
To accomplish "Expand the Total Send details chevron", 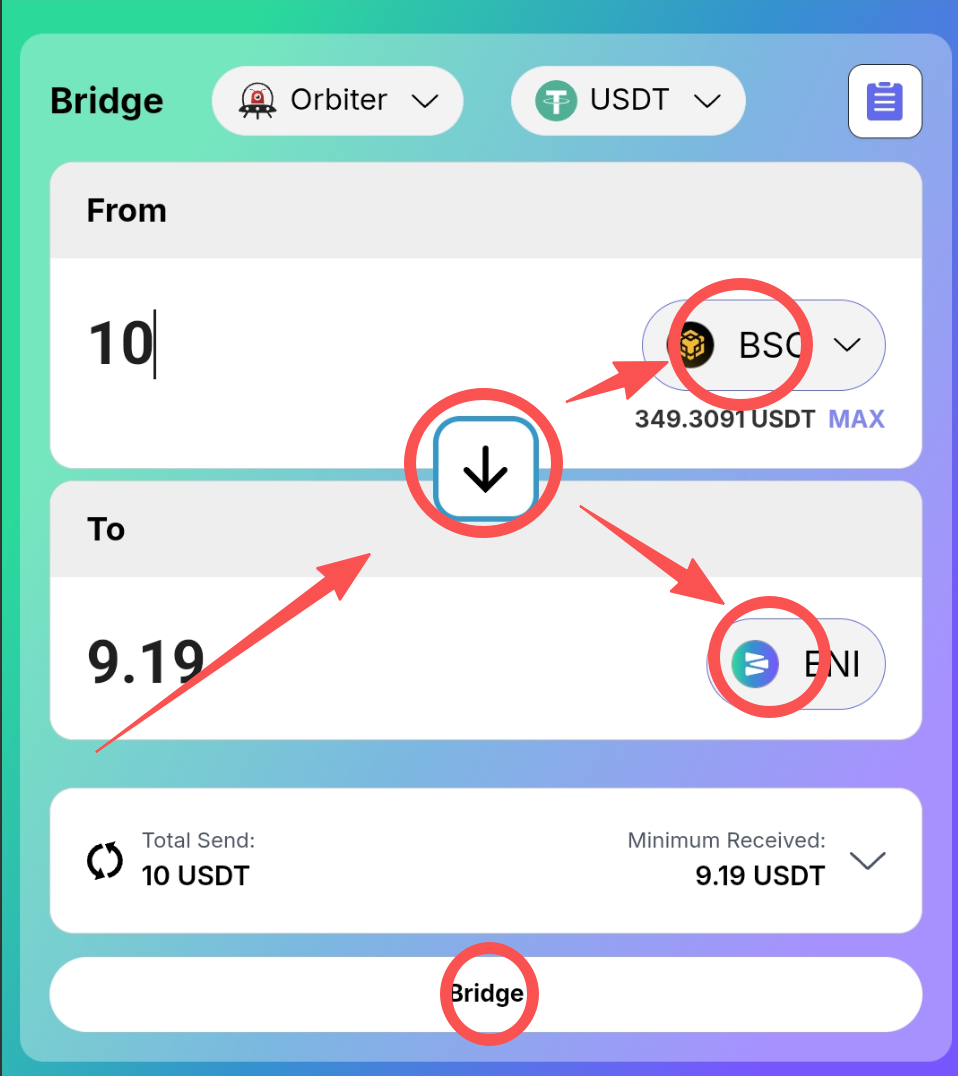I will coord(867,861).
